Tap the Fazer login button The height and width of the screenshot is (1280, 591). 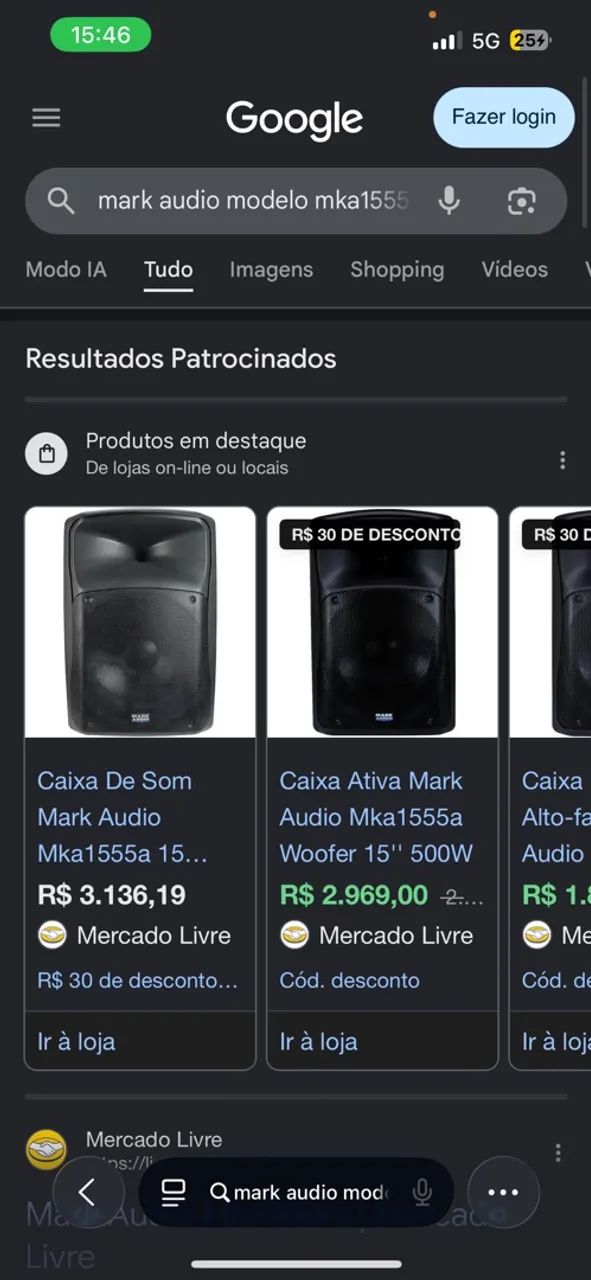(x=504, y=117)
